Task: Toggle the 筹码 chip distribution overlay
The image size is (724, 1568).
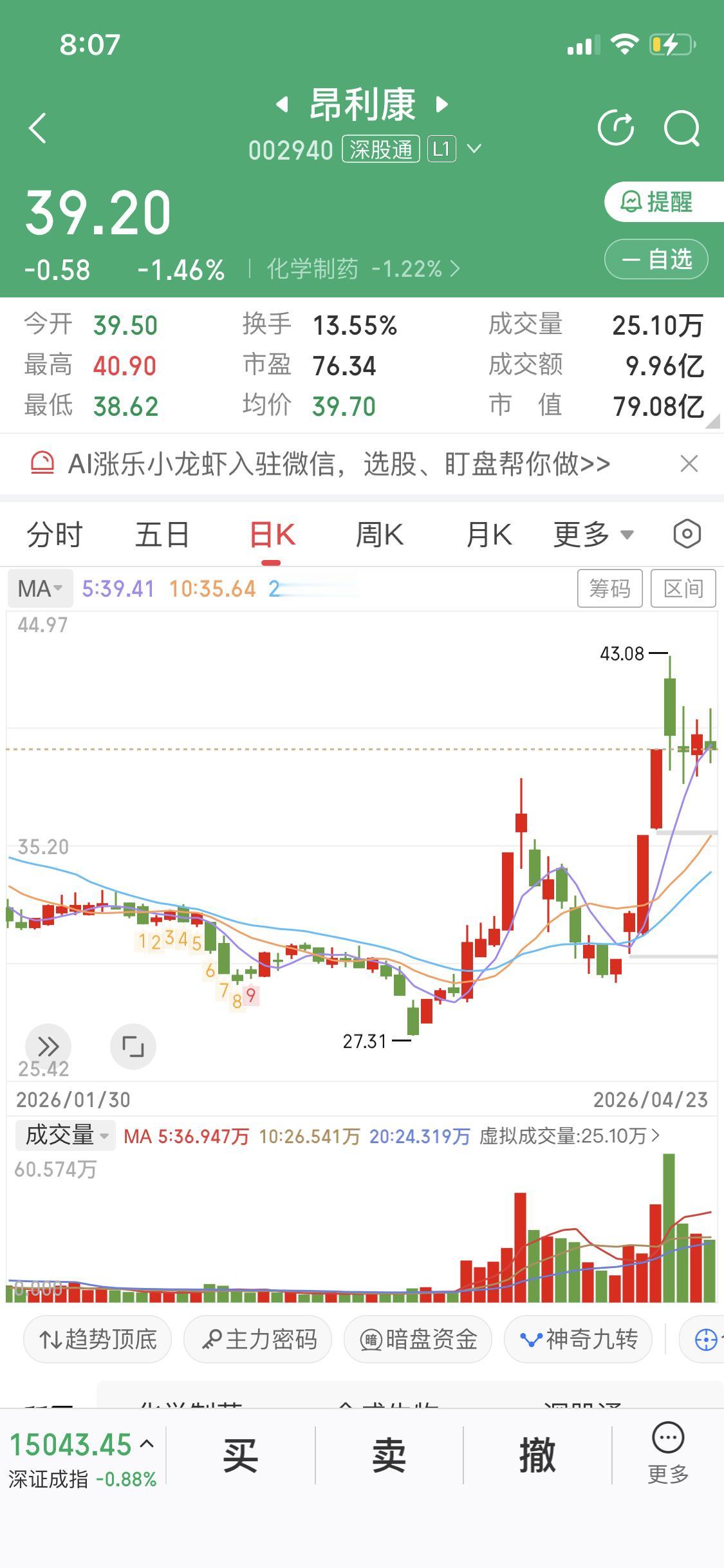Action: (x=610, y=588)
